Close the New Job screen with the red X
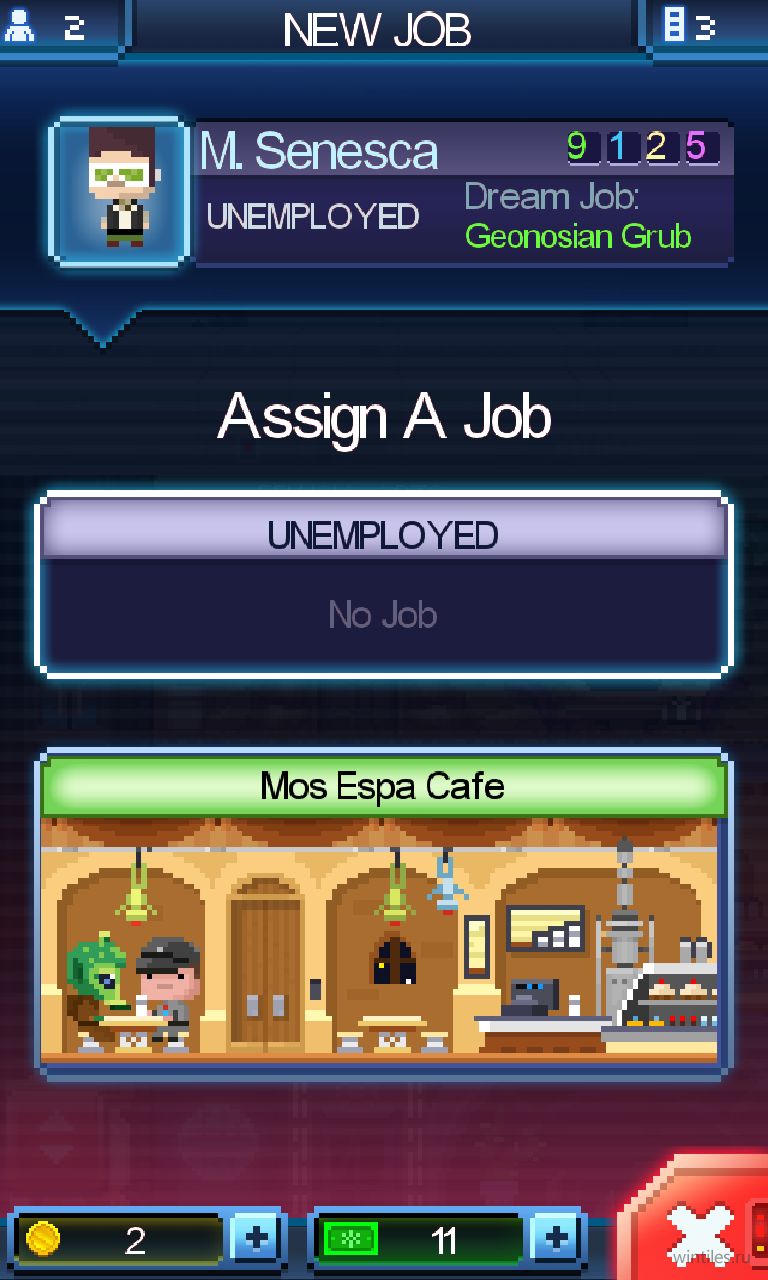Screen dimensions: 768x1280 point(697,1222)
